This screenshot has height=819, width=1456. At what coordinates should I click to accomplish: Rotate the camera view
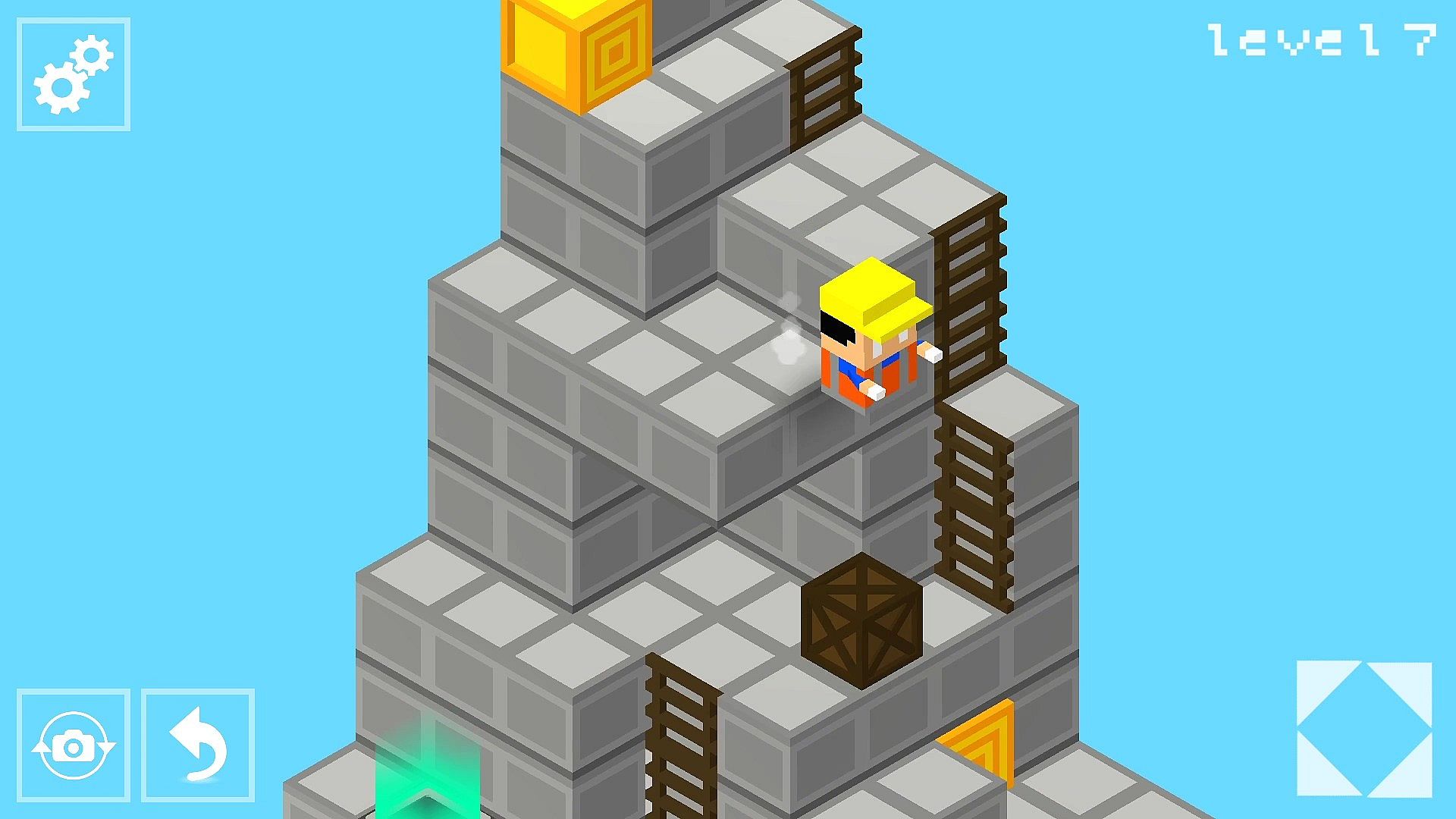74,746
